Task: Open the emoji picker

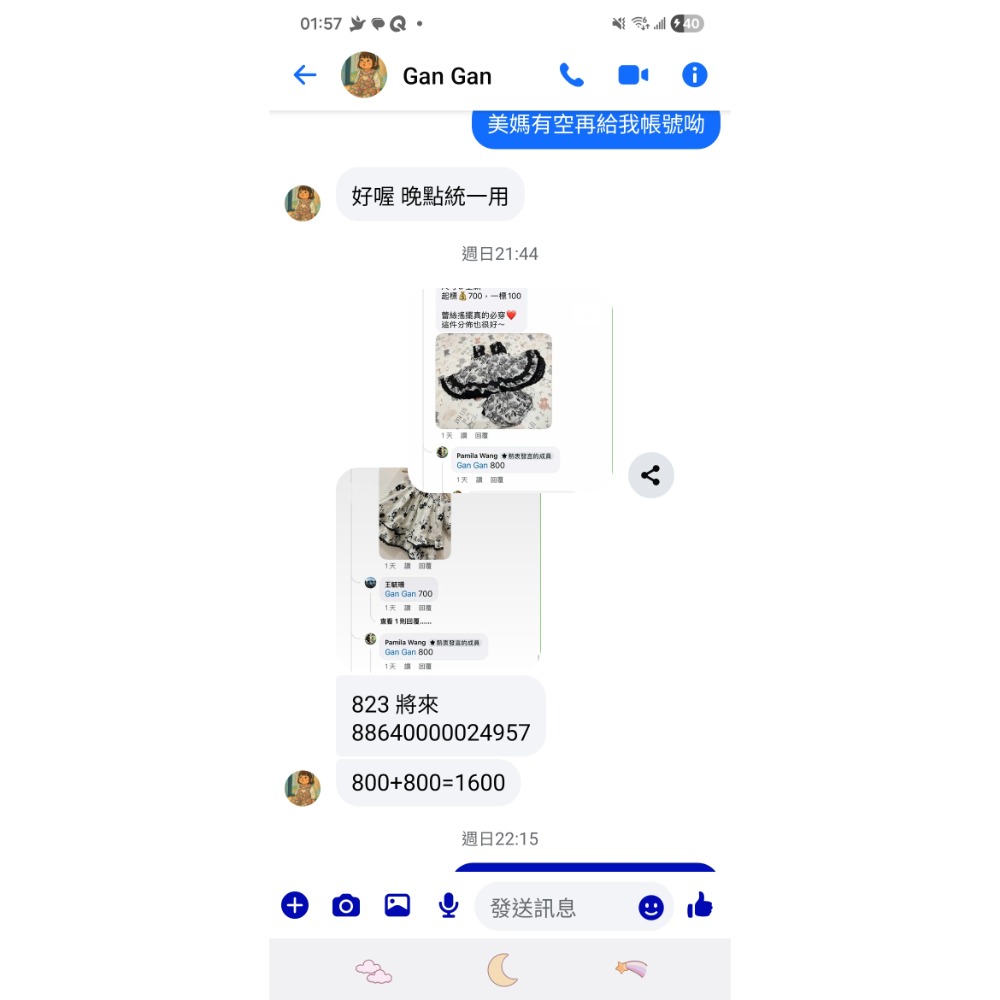Action: tap(651, 907)
